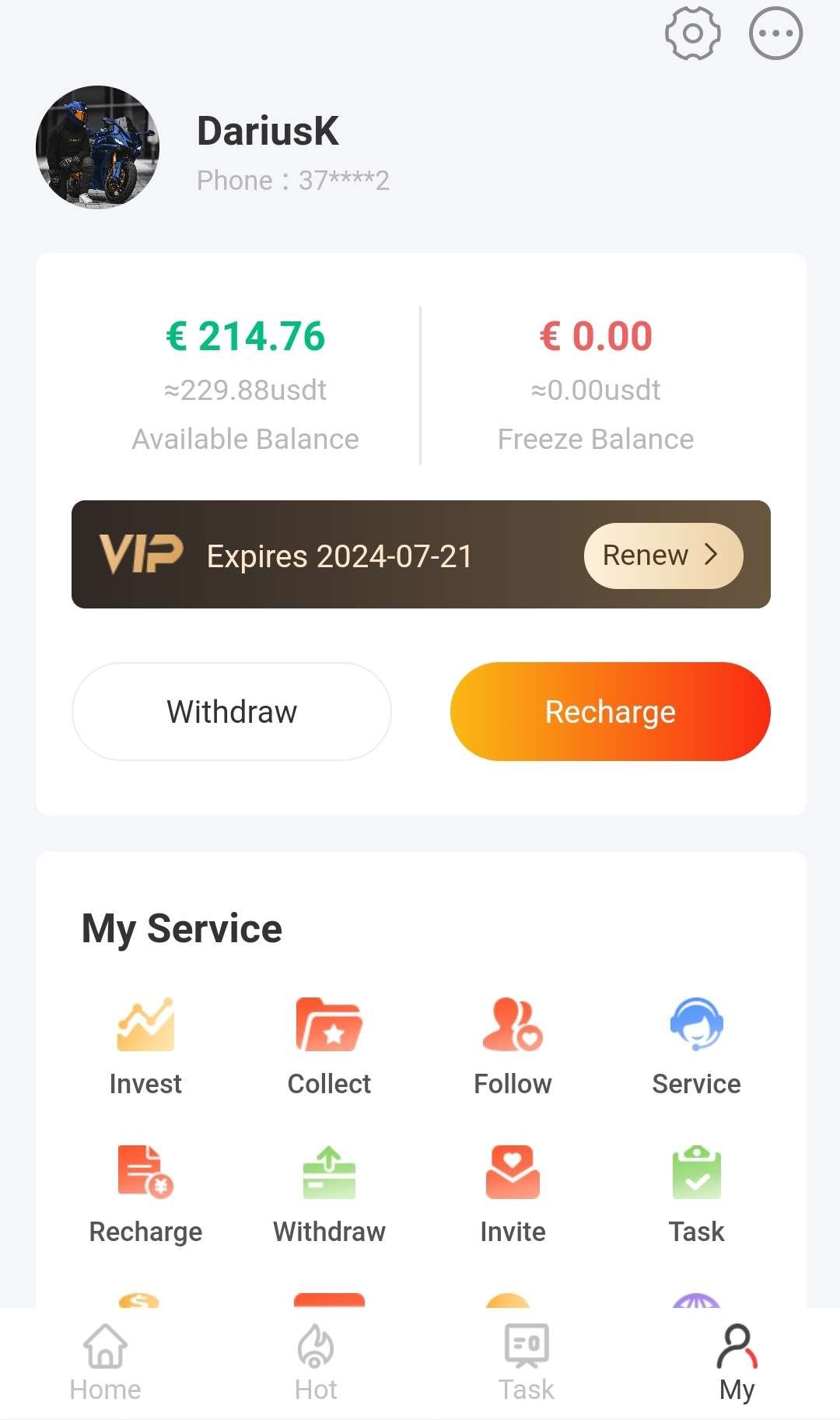Tap the white Withdraw button
Viewport: 840px width, 1420px height.
232,711
